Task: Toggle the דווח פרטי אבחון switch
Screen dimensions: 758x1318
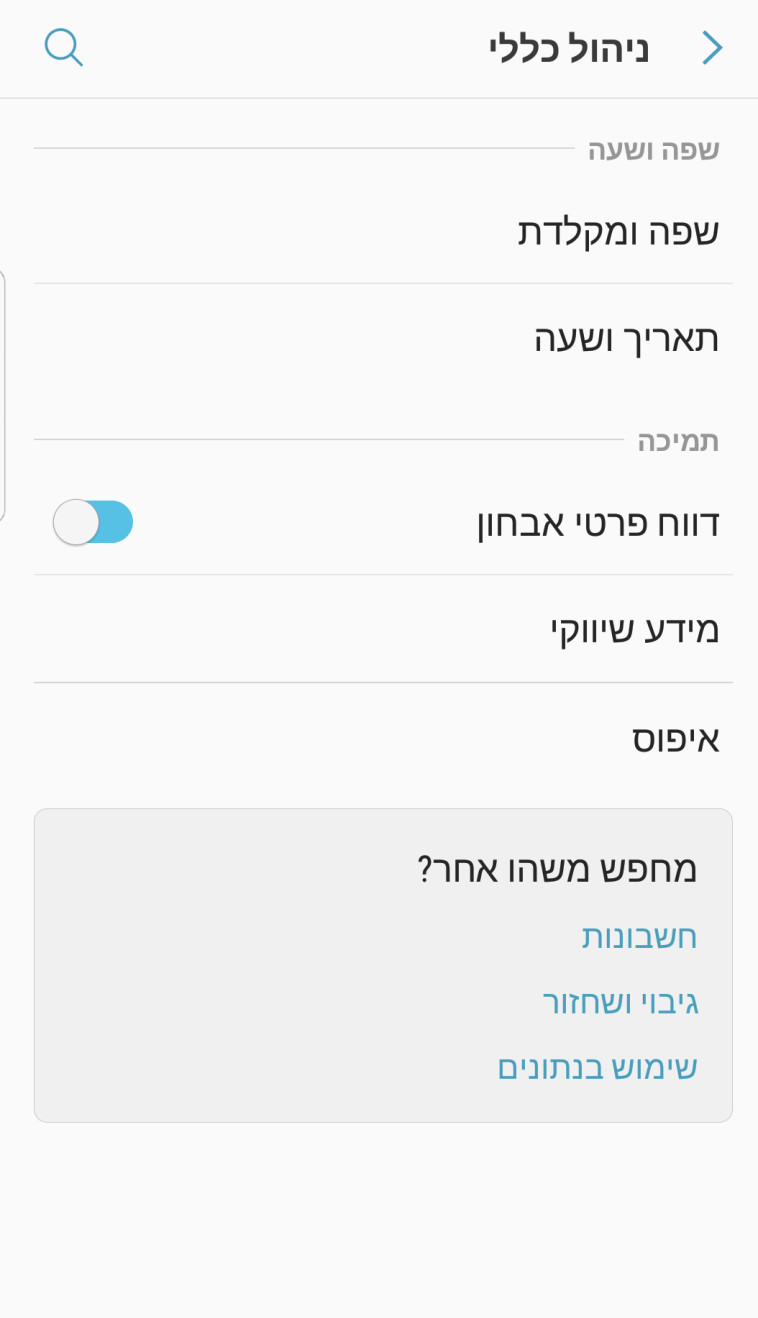Action: coord(93,522)
